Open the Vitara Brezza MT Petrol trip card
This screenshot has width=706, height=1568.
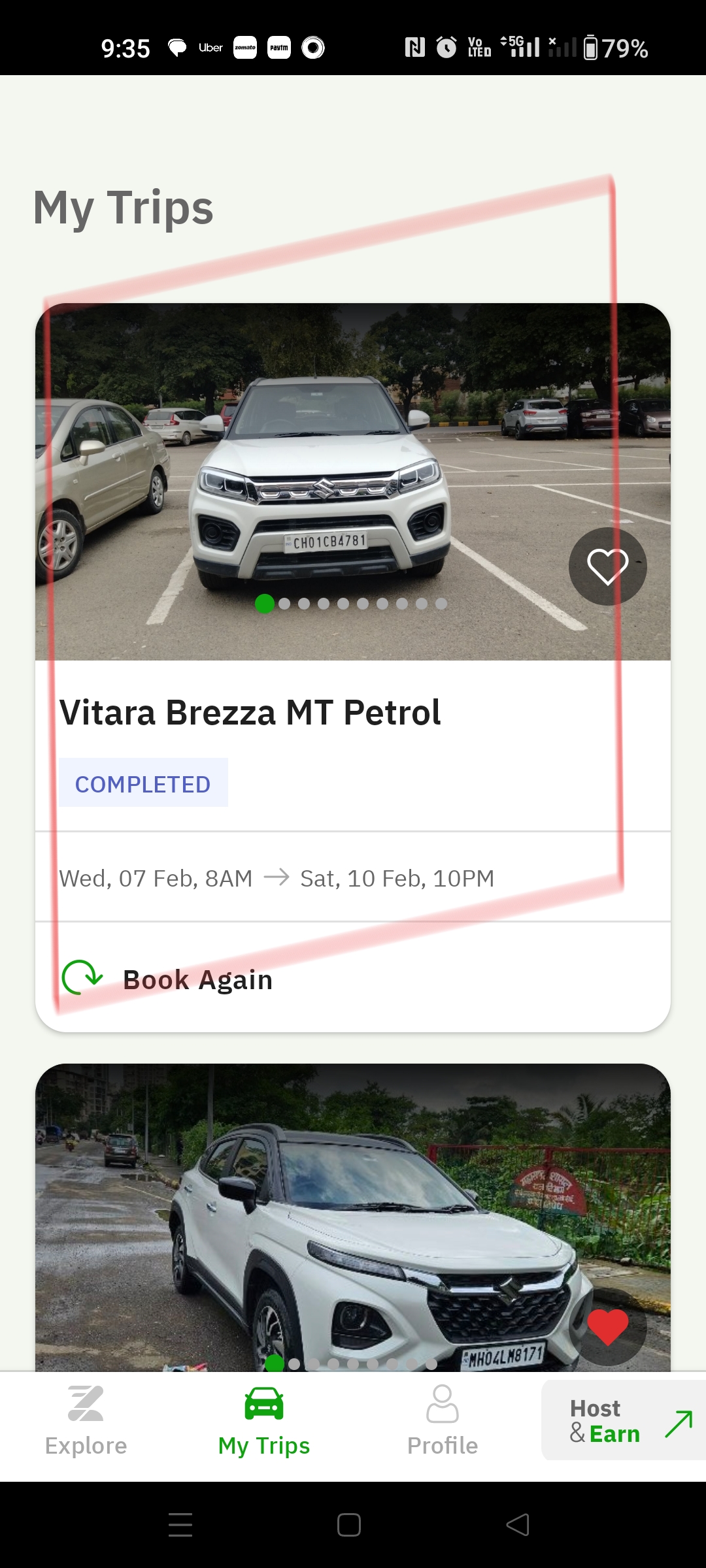point(250,713)
